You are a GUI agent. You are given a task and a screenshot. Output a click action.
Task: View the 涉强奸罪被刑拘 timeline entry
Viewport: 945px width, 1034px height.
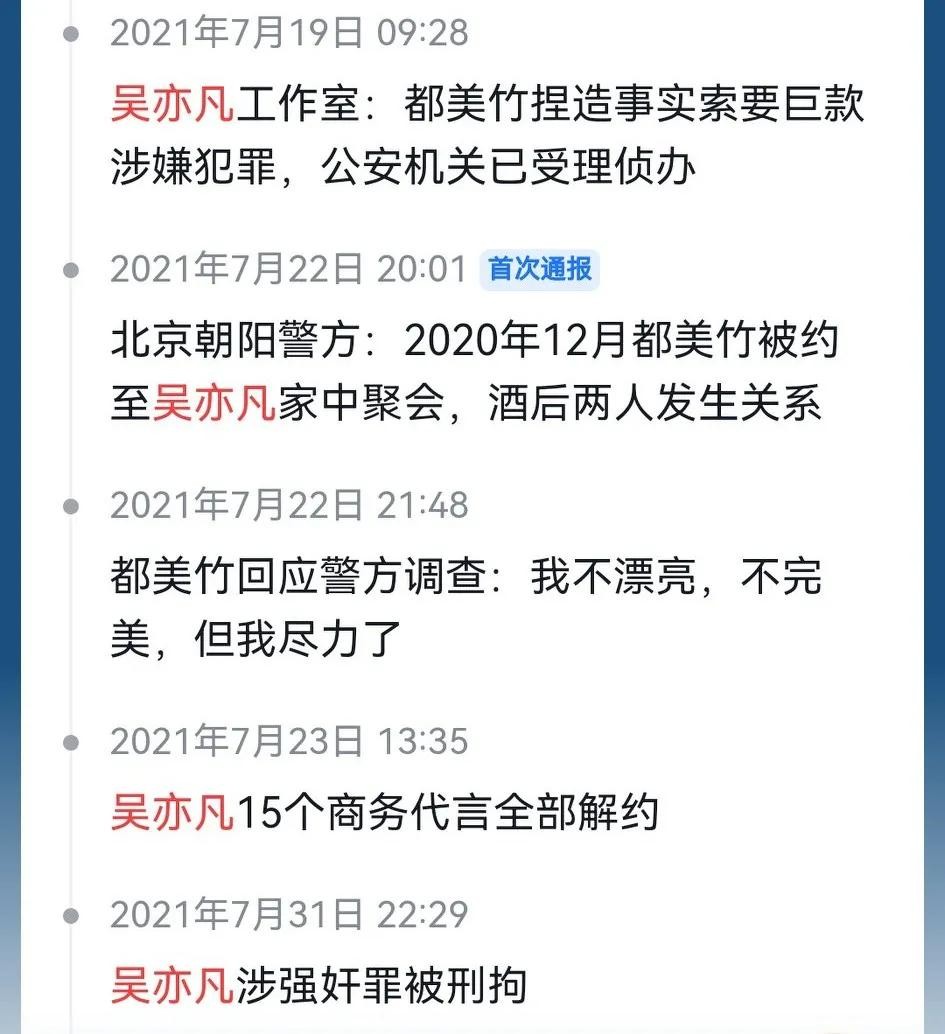[319, 984]
